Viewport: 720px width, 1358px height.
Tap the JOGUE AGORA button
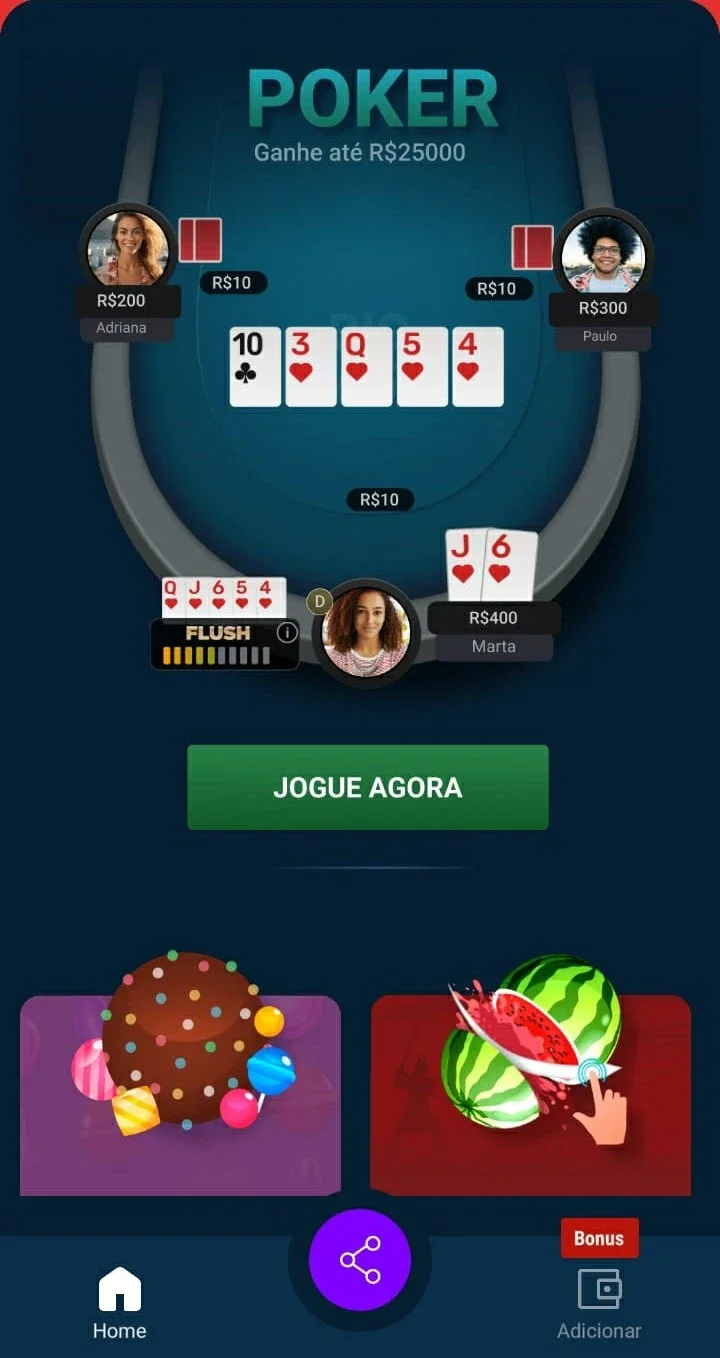367,787
